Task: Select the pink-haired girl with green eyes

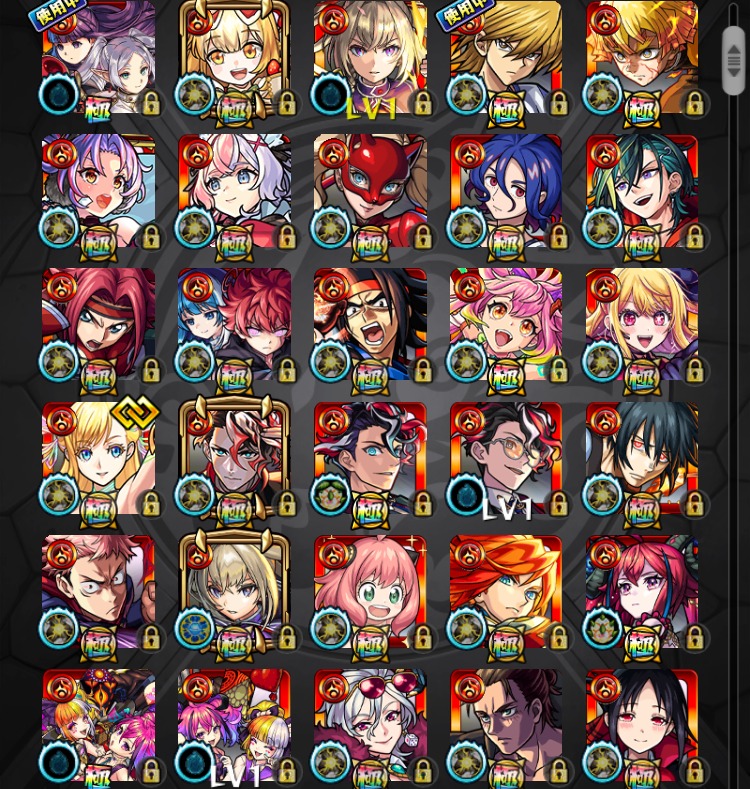Action: [370, 590]
